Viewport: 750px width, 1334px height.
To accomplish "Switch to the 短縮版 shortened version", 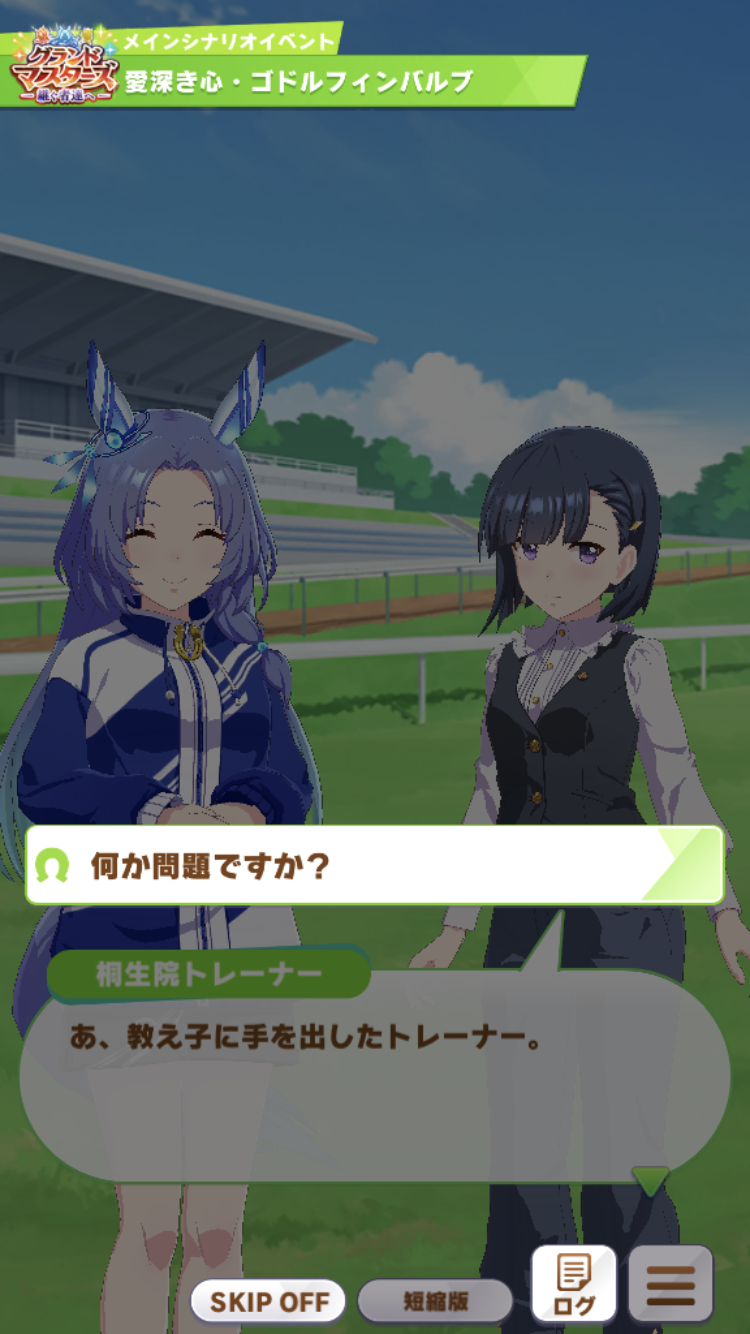I will coord(435,1301).
